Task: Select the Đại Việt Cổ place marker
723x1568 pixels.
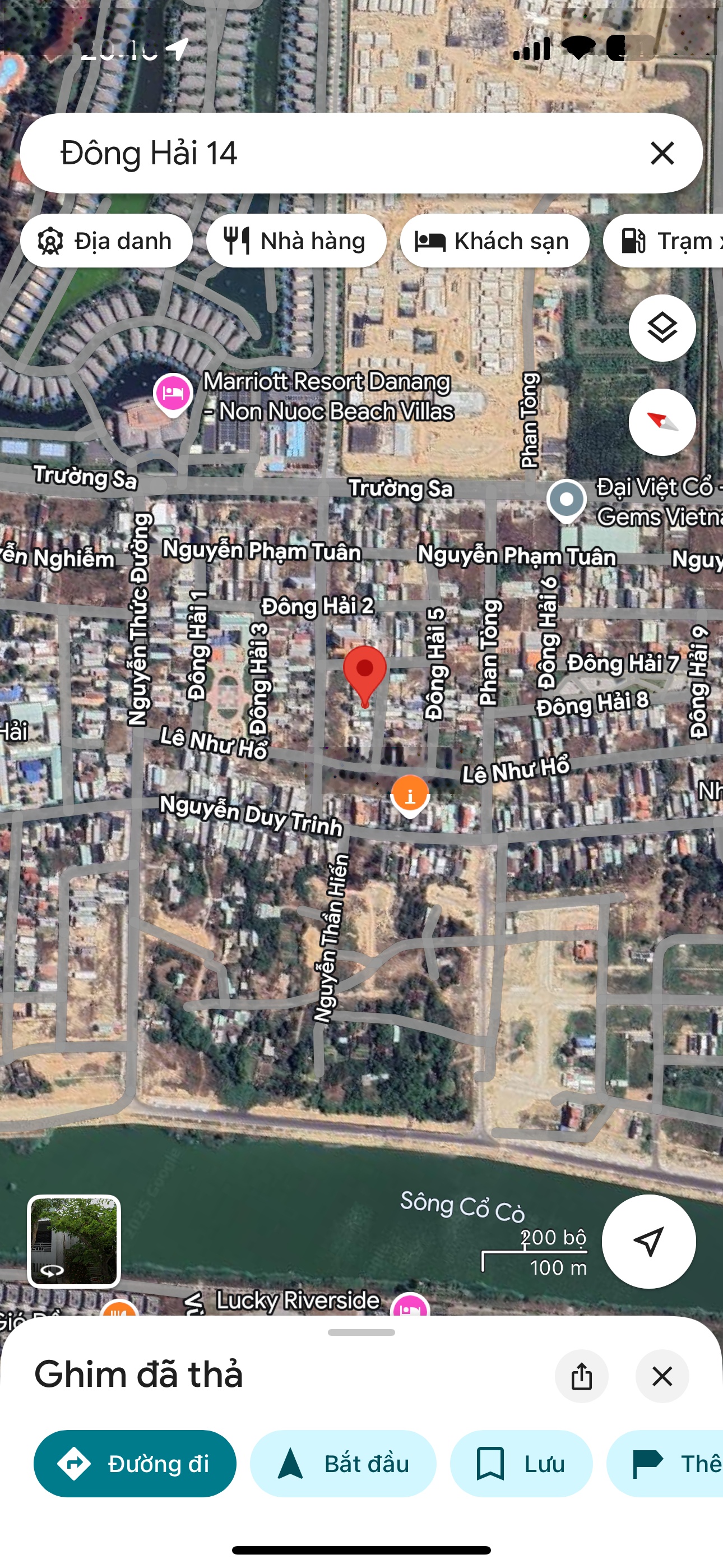Action: point(566,500)
